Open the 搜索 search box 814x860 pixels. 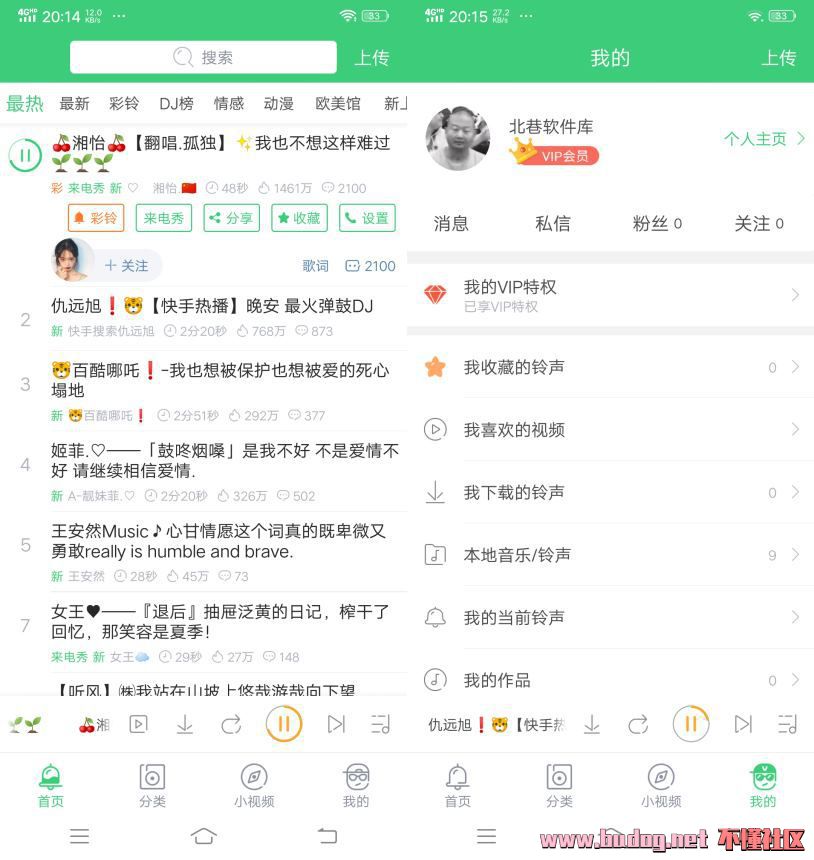203,58
